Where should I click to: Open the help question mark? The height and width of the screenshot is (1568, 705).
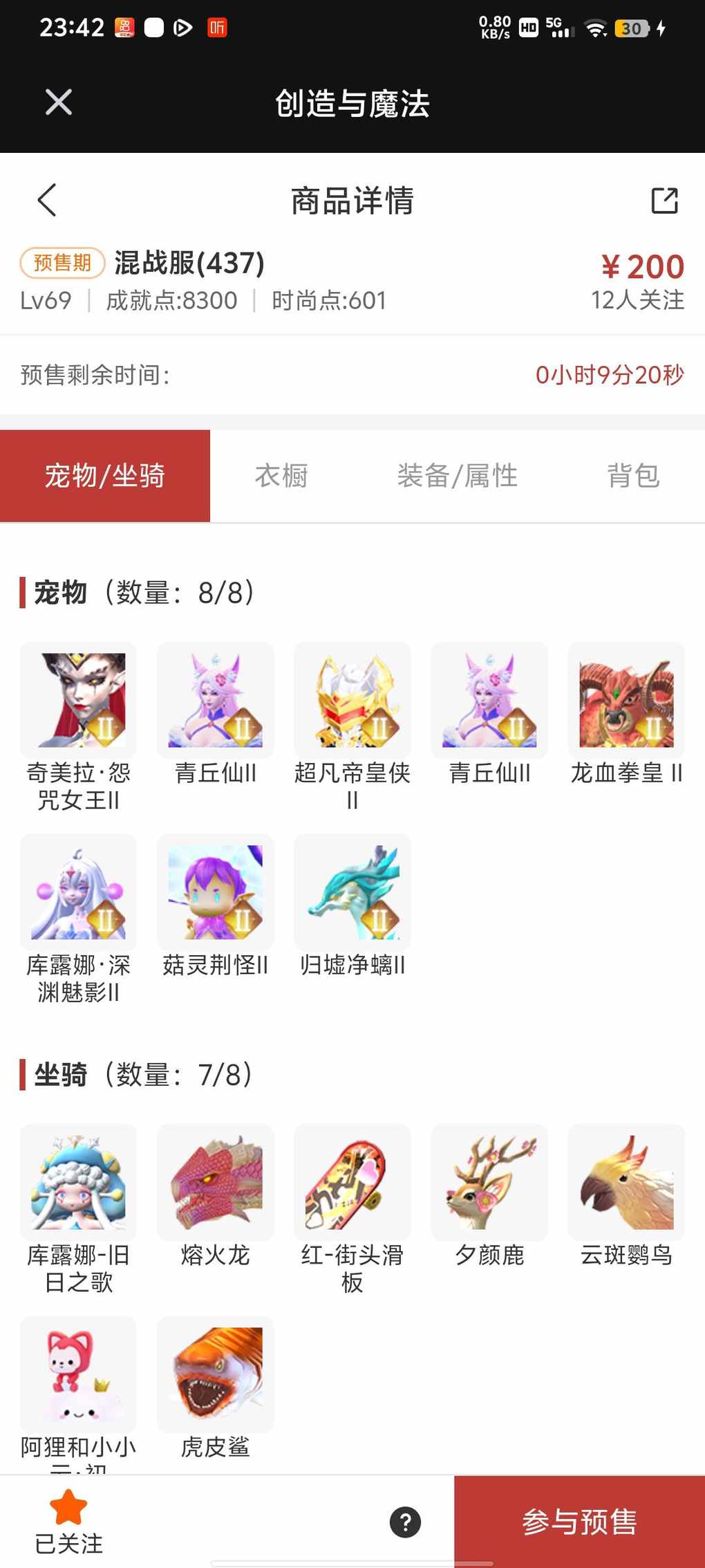406,1522
